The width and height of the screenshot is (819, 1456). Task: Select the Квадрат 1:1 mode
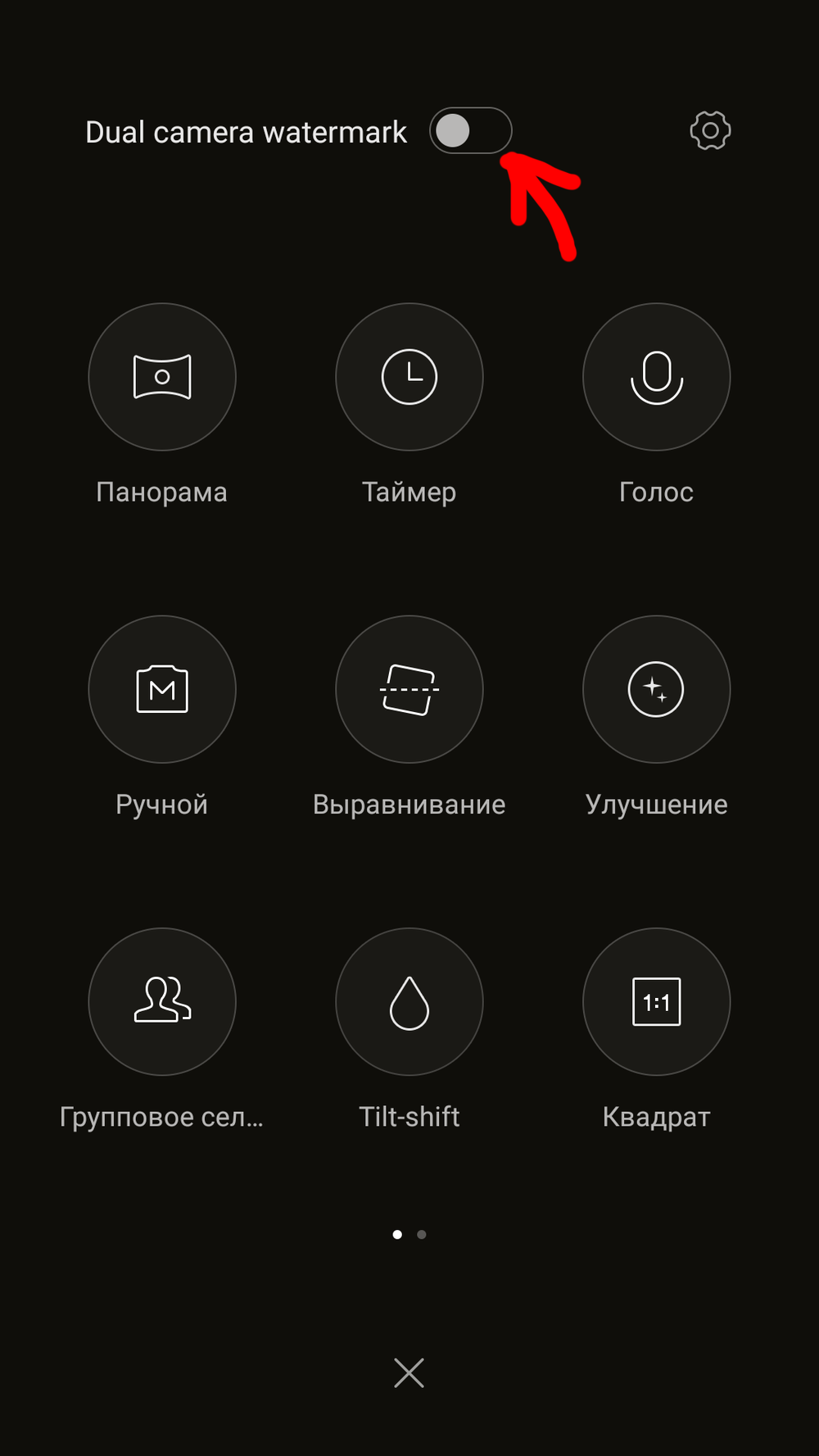[x=656, y=1001]
